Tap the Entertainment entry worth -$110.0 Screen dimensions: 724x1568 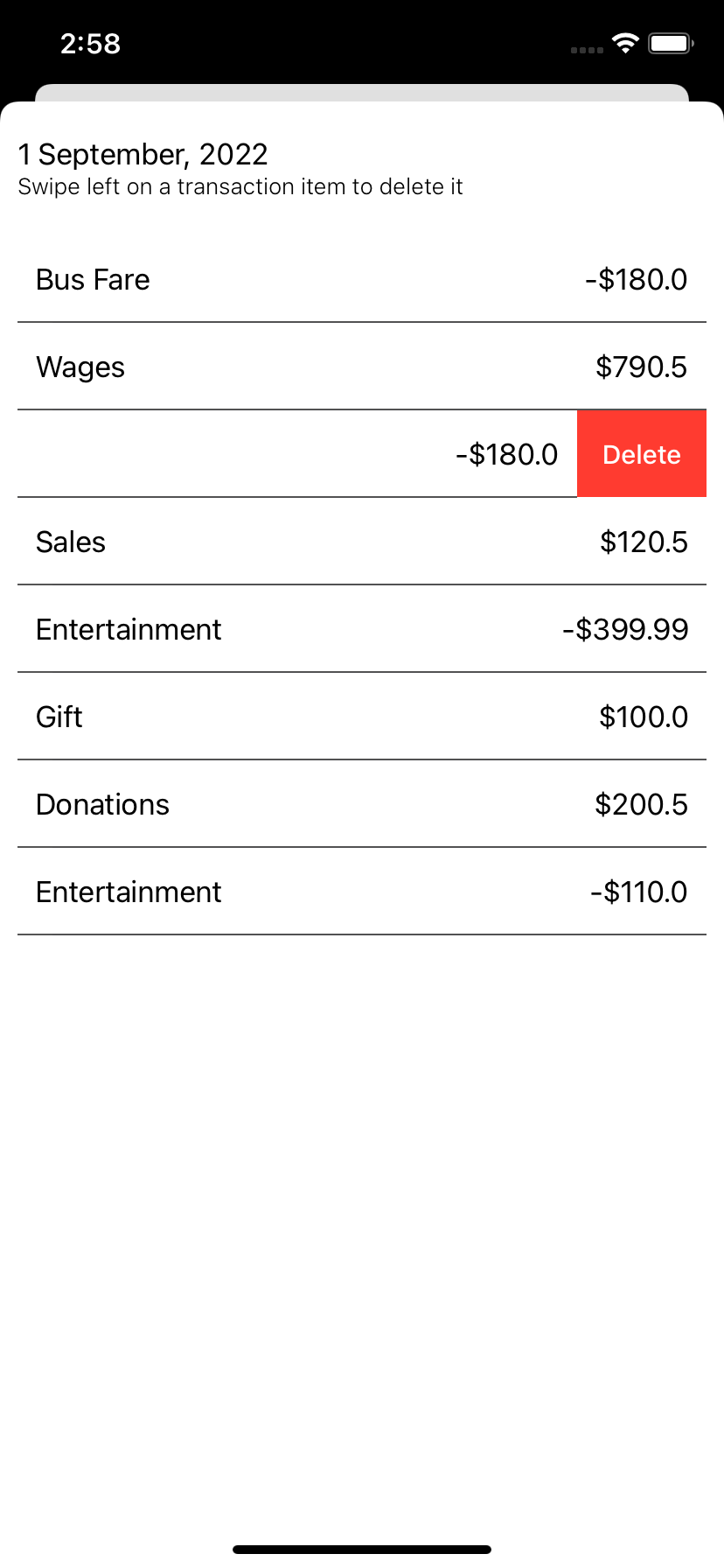[362, 891]
